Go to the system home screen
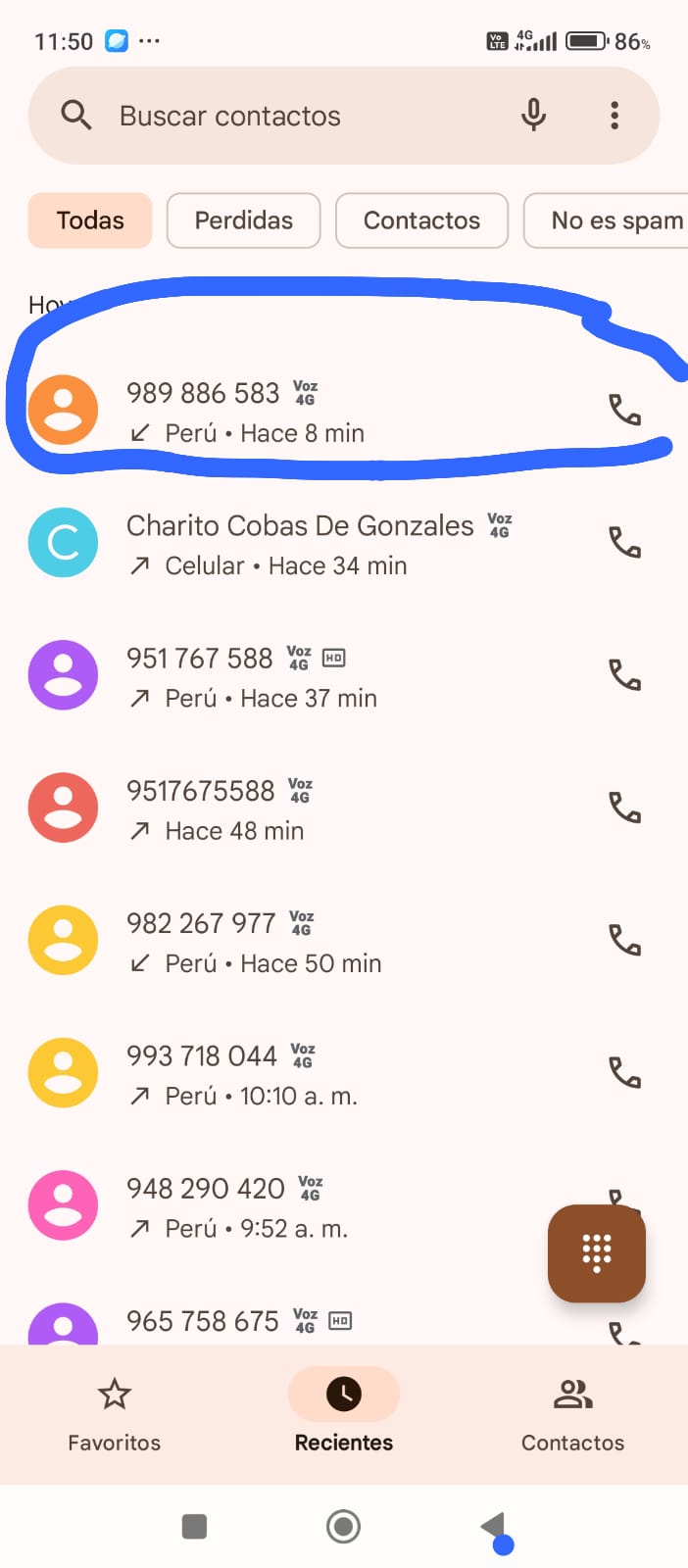 tap(343, 1526)
